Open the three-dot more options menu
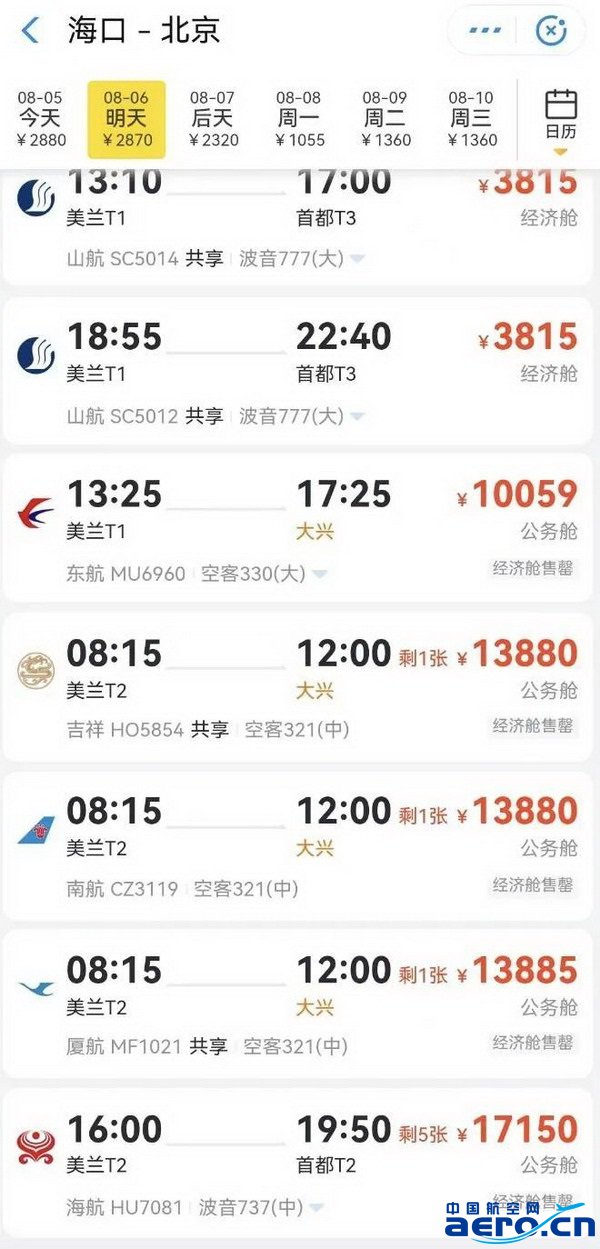 (x=485, y=31)
